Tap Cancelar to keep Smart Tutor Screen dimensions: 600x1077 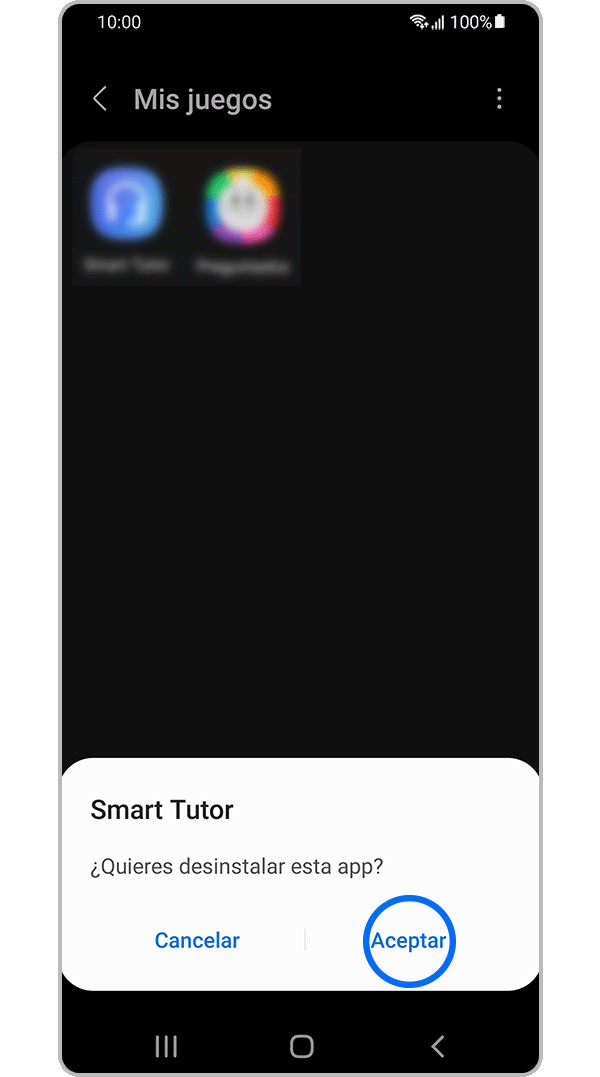pyautogui.click(x=197, y=941)
